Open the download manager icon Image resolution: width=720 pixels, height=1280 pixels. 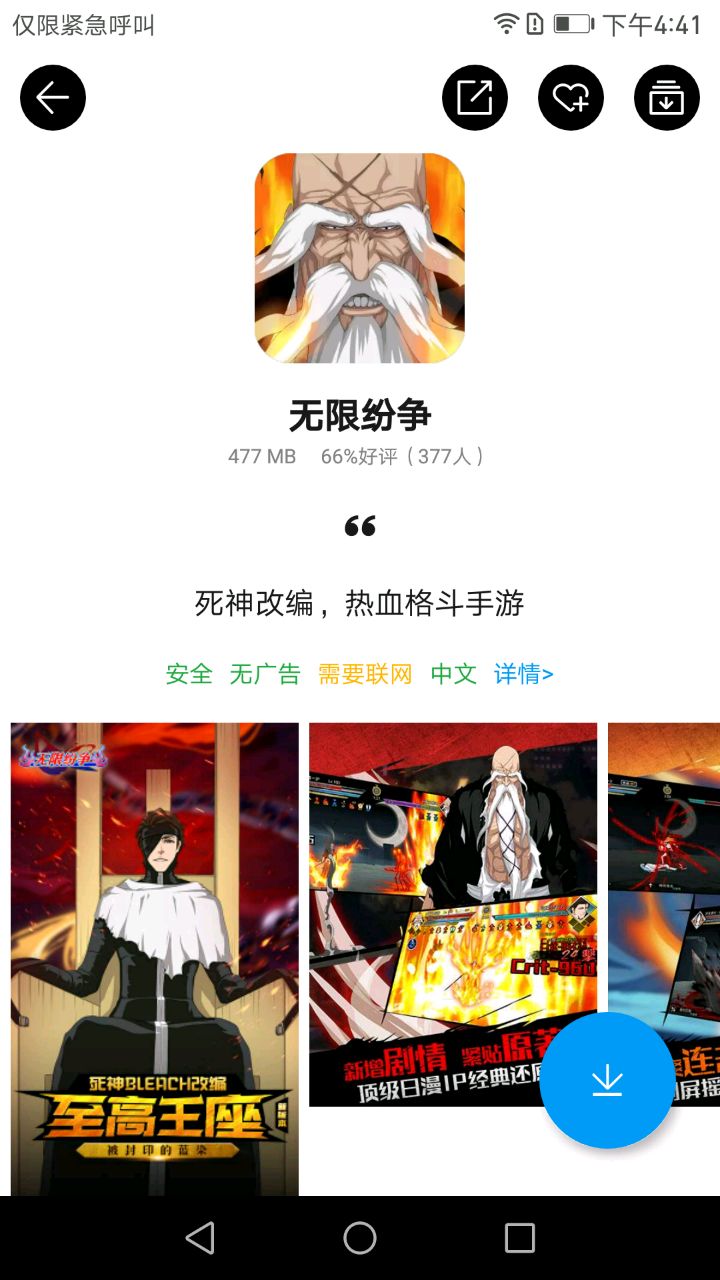pyautogui.click(x=667, y=97)
